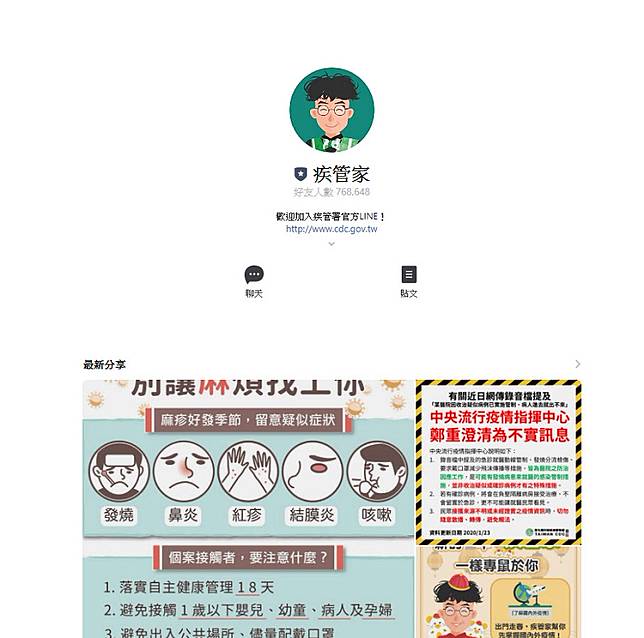The image size is (644, 638).
Task: Expand the profile description chevron
Action: [331, 243]
